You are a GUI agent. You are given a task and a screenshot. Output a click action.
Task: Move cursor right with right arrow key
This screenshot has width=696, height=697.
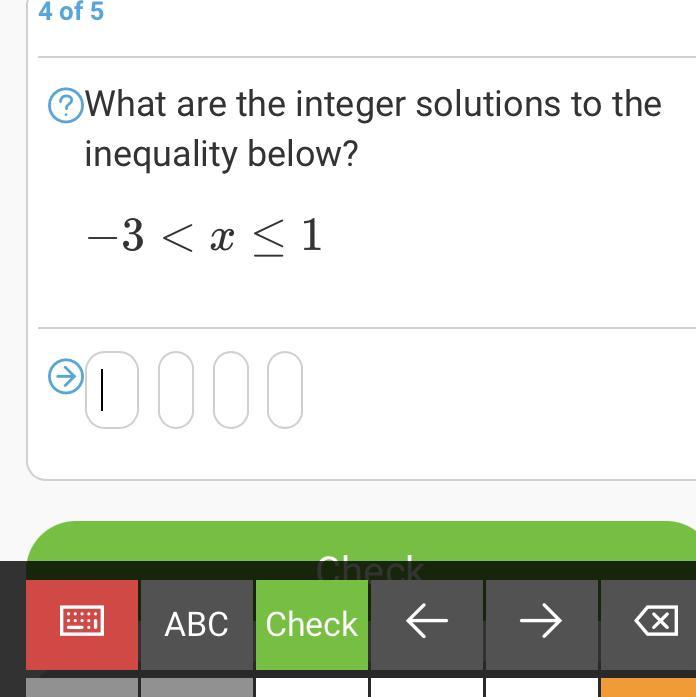tap(541, 624)
